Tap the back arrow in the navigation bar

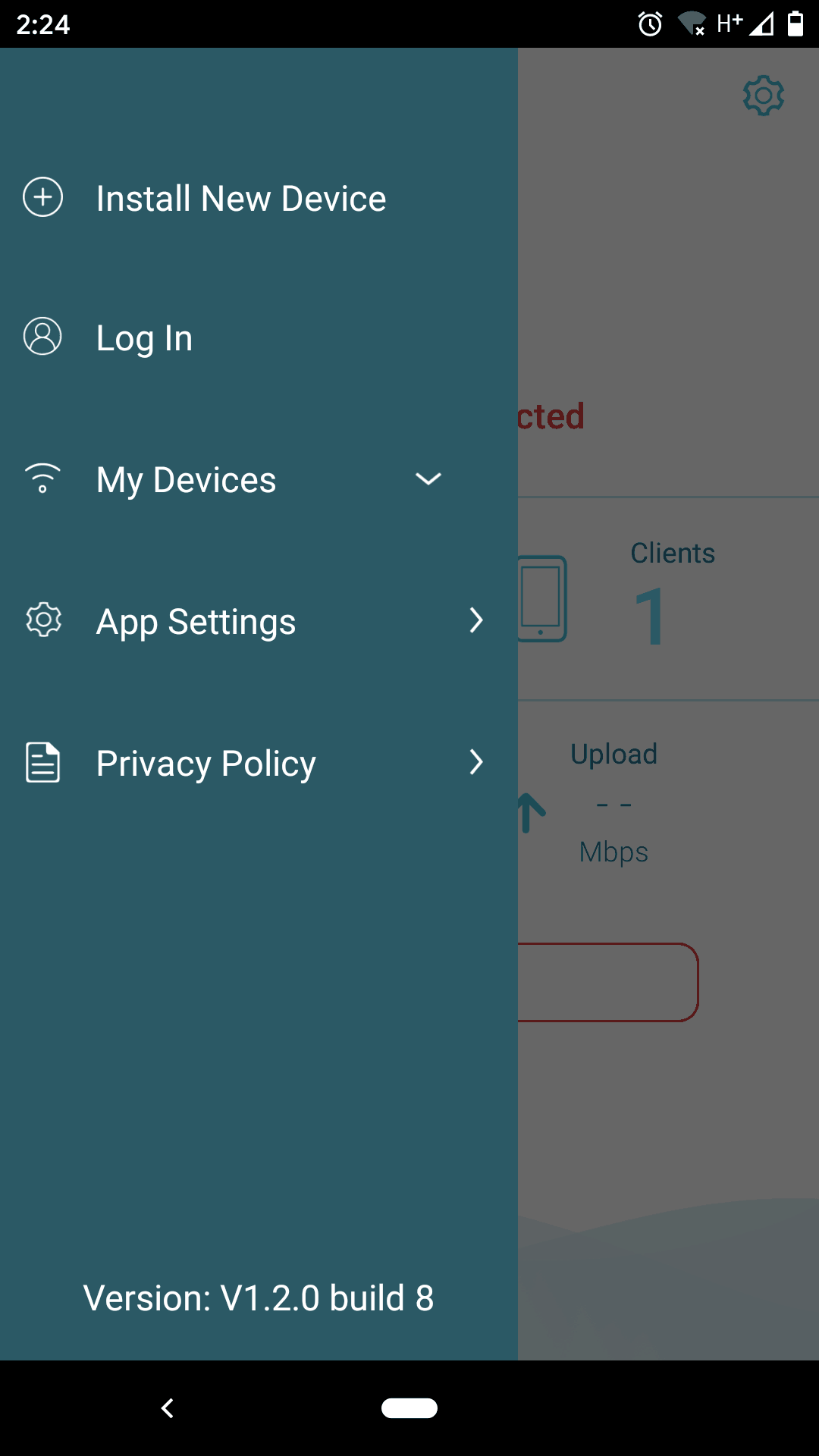click(x=168, y=1408)
